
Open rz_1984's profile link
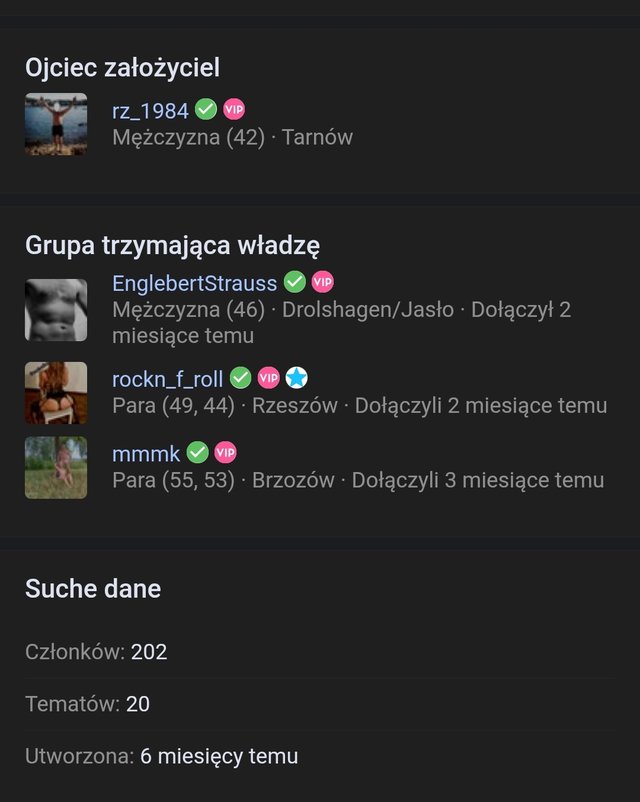click(150, 110)
